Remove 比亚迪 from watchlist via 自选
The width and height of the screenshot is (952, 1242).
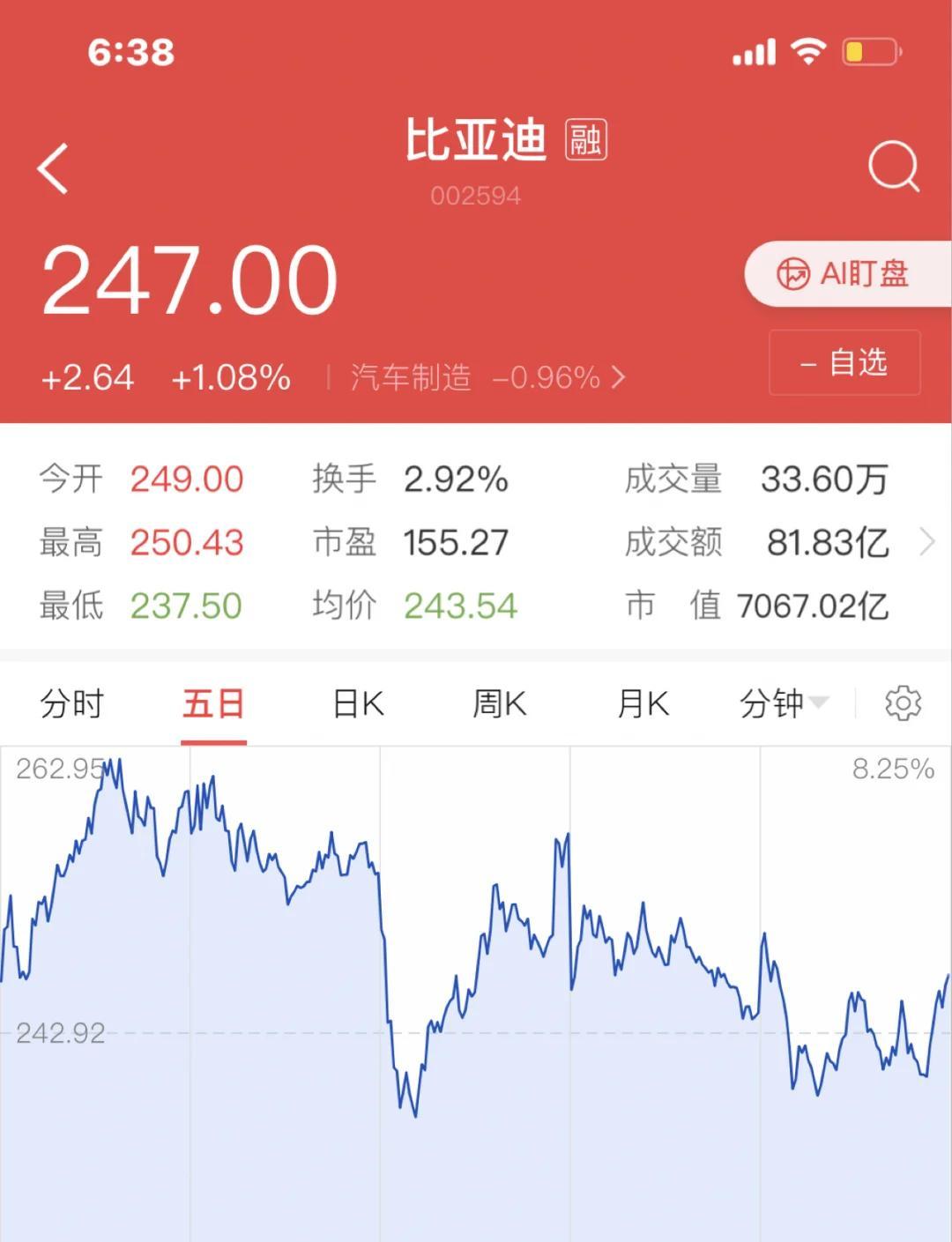pos(844,363)
